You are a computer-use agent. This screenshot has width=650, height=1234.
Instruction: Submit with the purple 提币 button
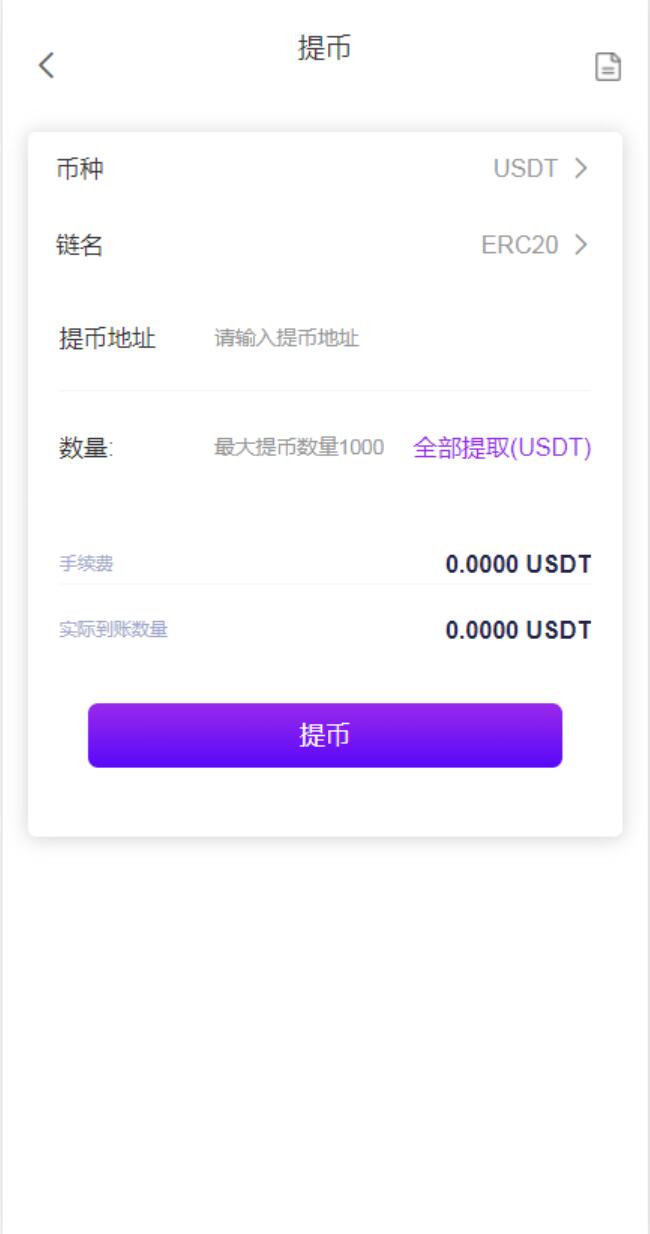point(325,736)
